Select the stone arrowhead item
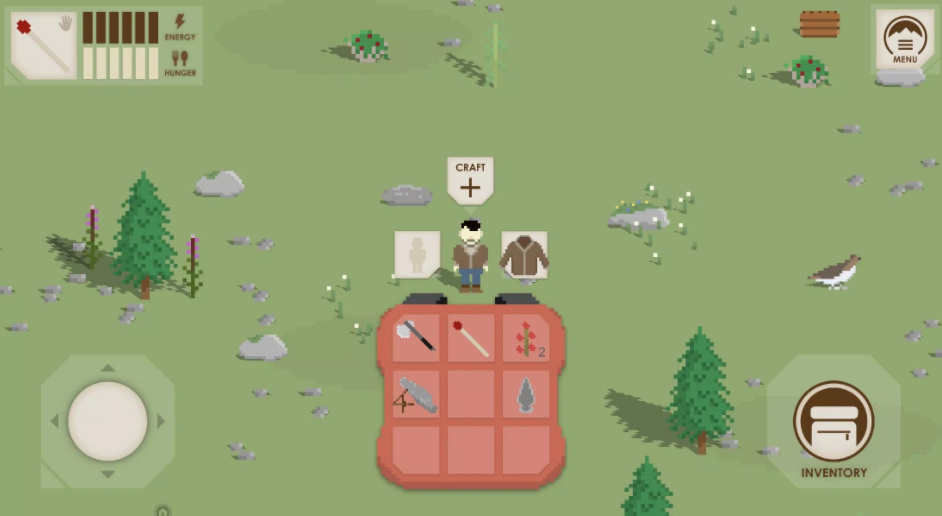 [x=526, y=394]
